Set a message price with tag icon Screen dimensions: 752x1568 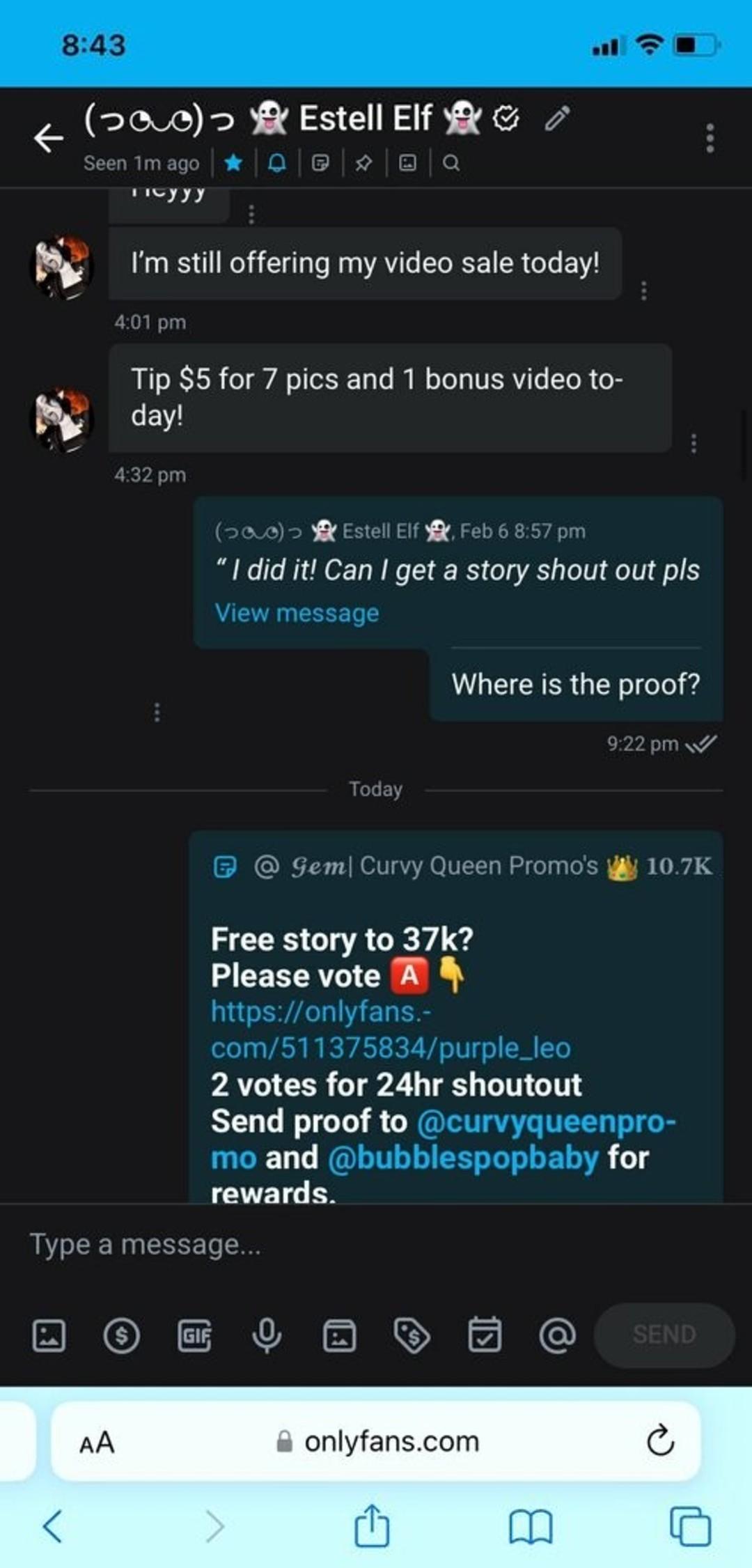click(x=412, y=1335)
